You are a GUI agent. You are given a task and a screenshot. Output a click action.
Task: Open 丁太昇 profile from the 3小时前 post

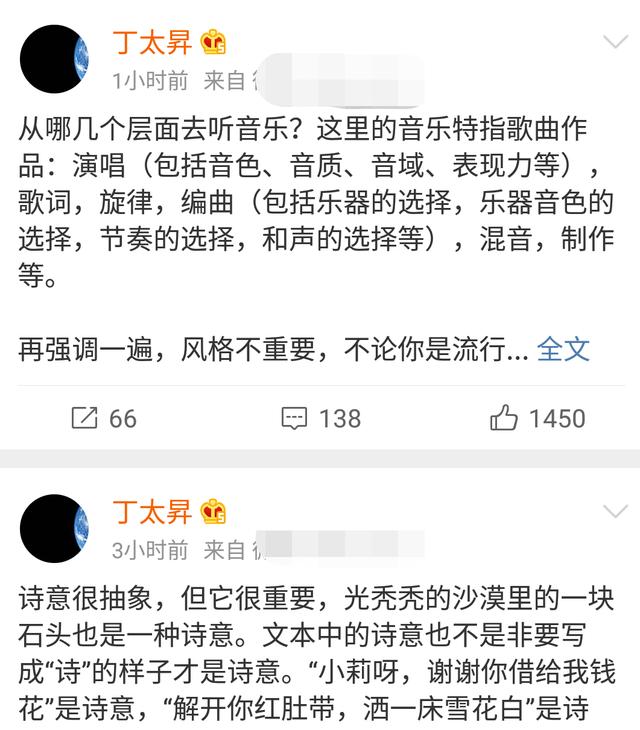(x=151, y=512)
